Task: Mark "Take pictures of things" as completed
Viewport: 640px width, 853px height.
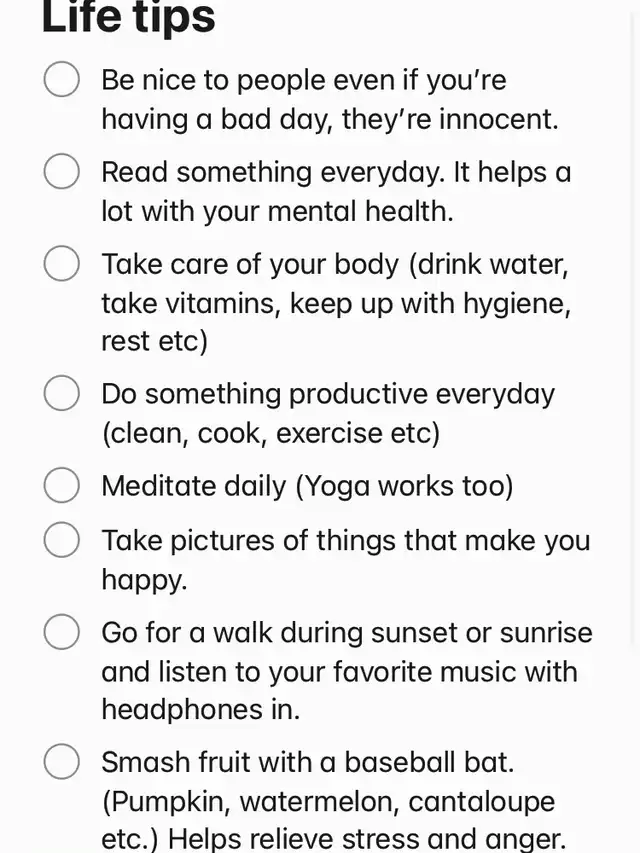Action: click(62, 540)
